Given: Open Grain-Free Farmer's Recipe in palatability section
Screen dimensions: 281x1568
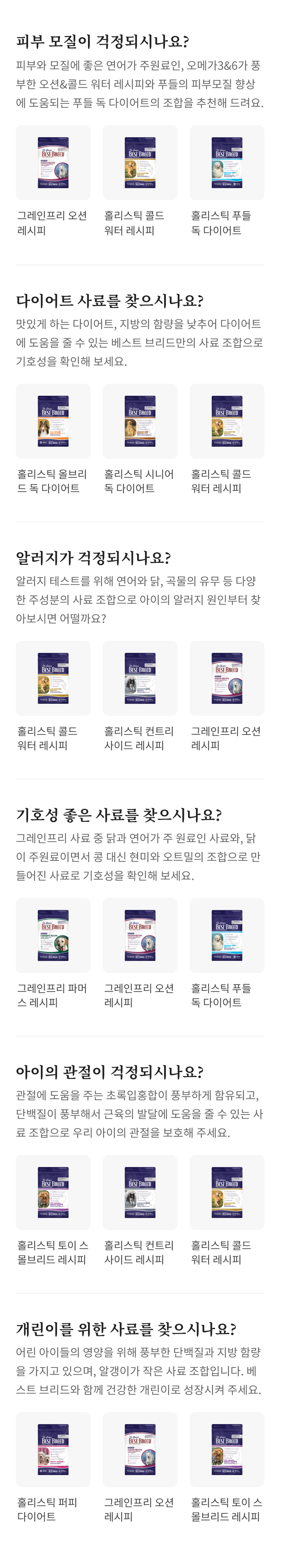Looking at the screenshot, I should 53,935.
